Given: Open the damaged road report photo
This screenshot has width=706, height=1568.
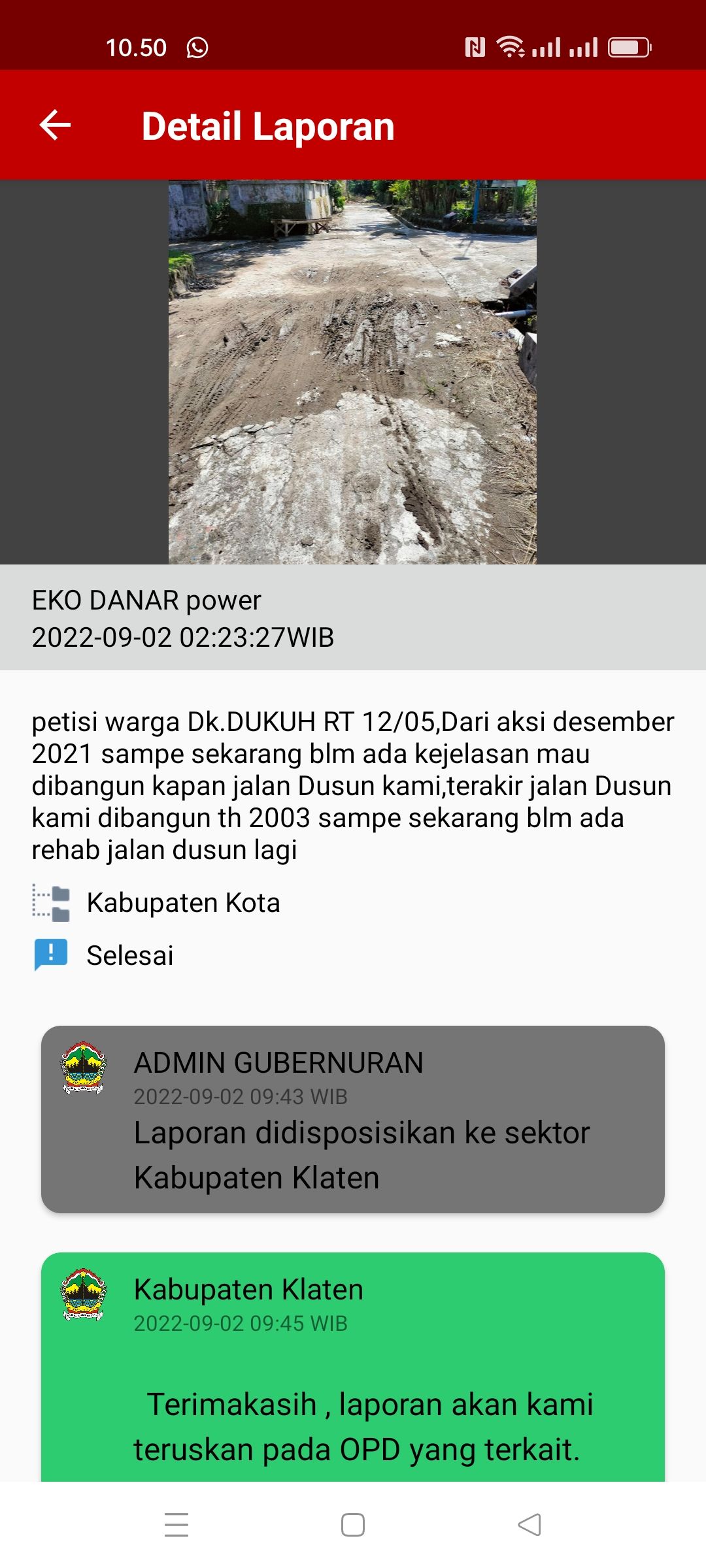Looking at the screenshot, I should (352, 372).
